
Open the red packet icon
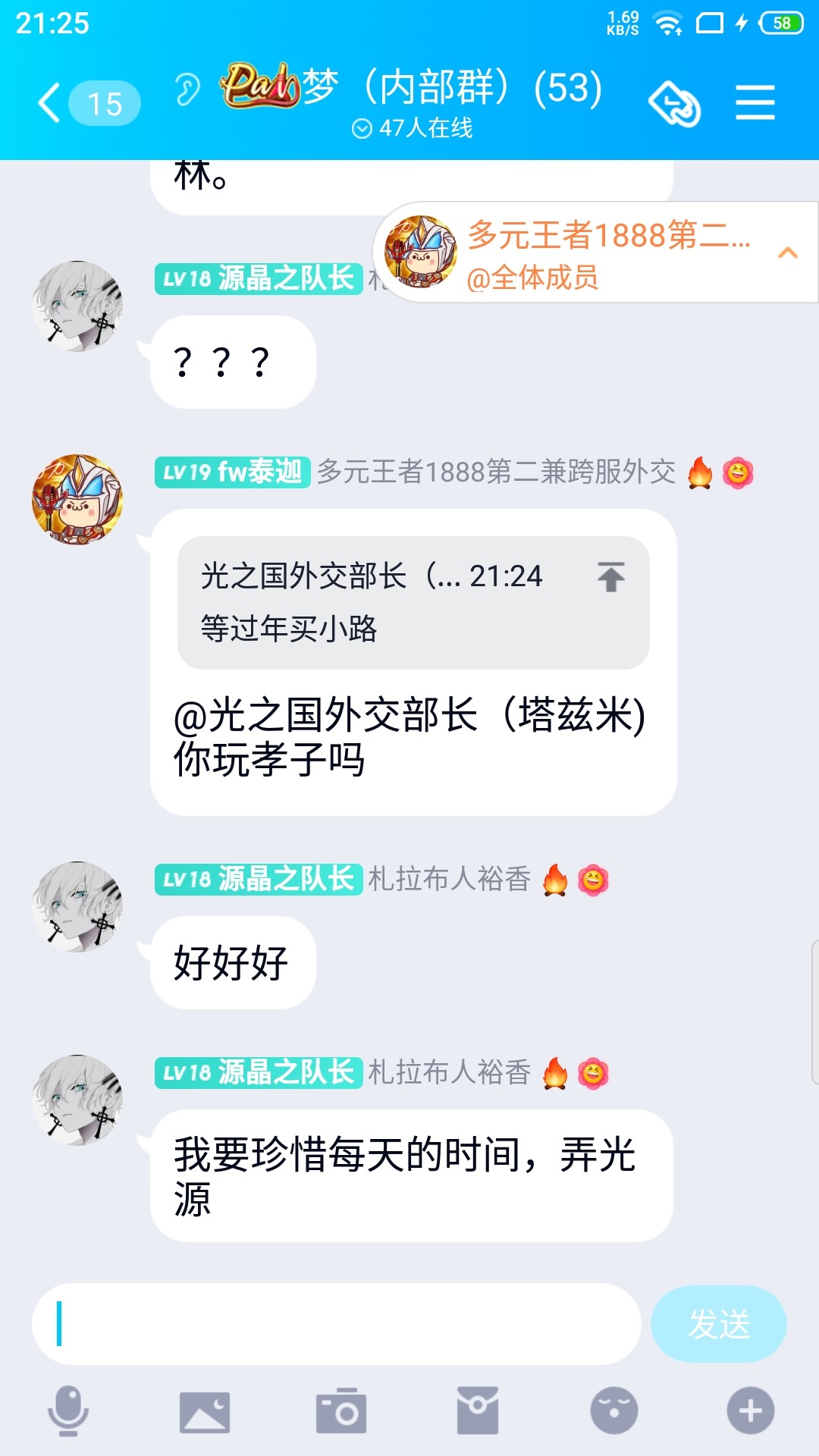point(478,1411)
